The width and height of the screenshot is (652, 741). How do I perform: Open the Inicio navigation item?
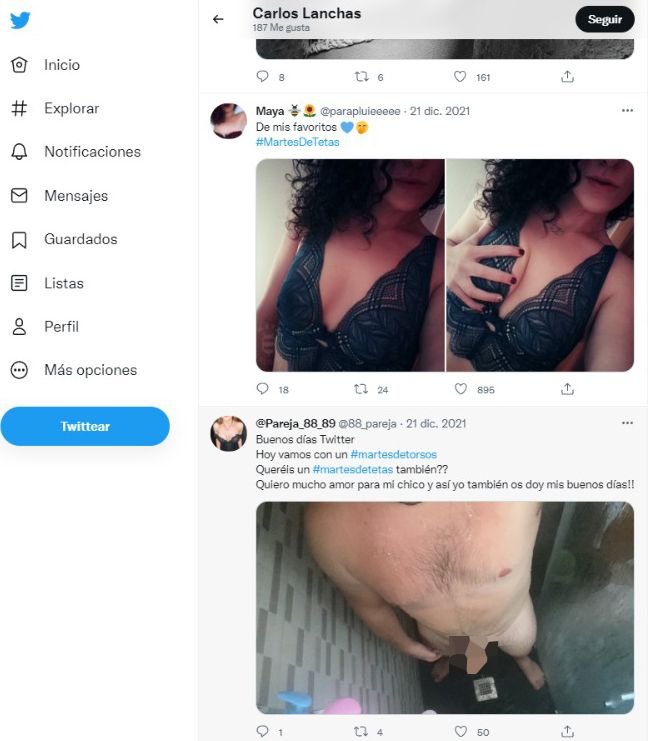click(61, 65)
